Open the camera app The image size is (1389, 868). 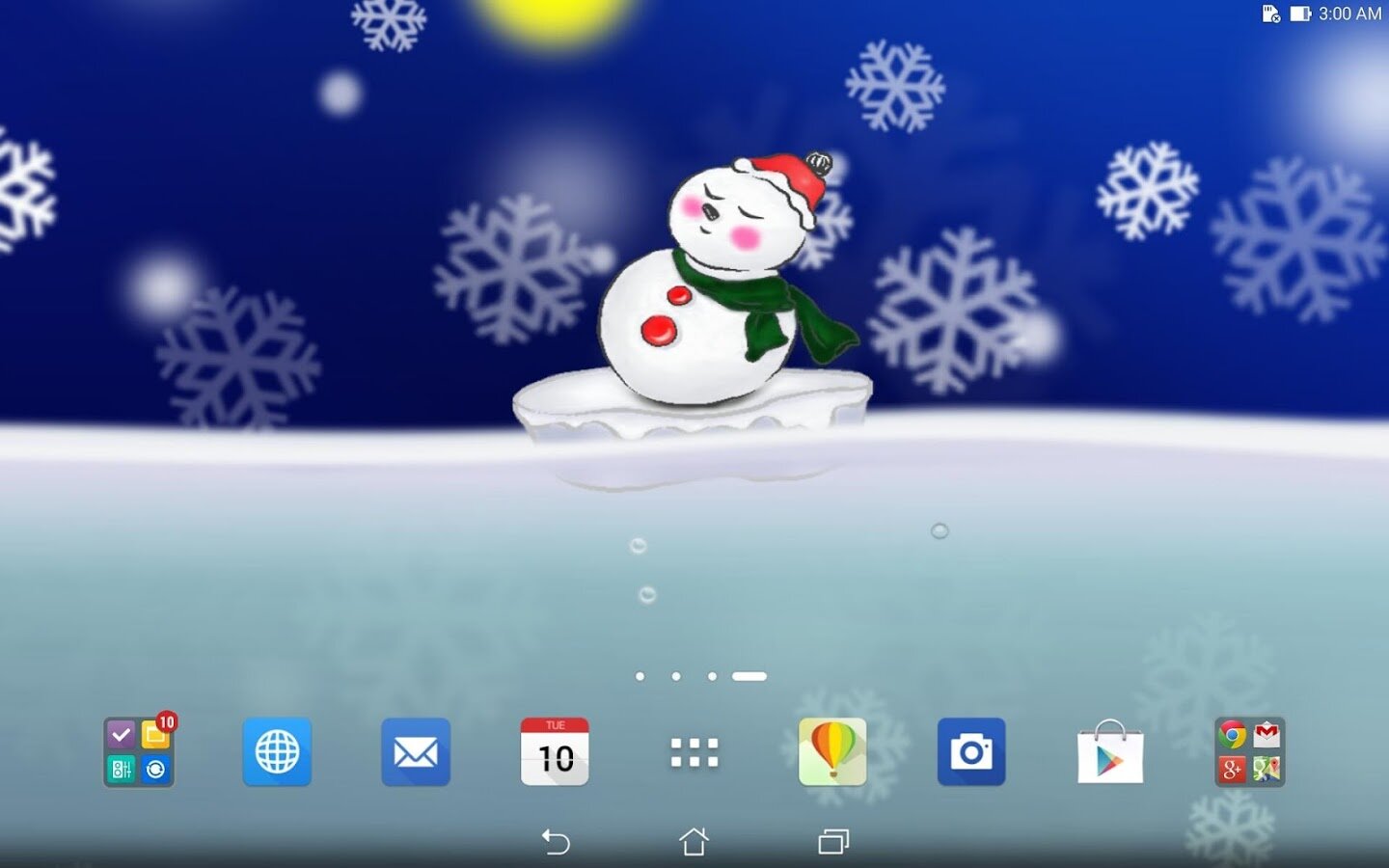971,752
